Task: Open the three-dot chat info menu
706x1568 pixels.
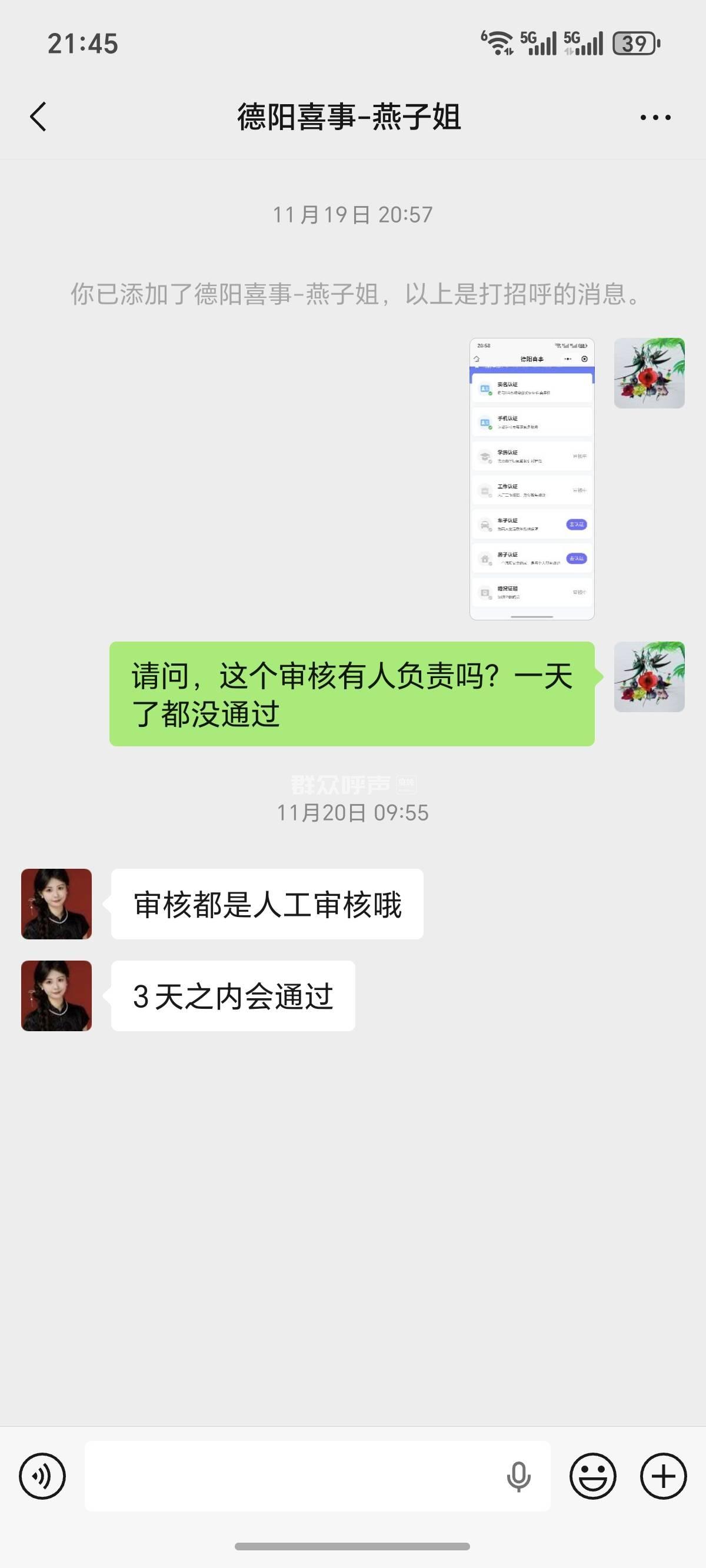Action: pyautogui.click(x=655, y=118)
